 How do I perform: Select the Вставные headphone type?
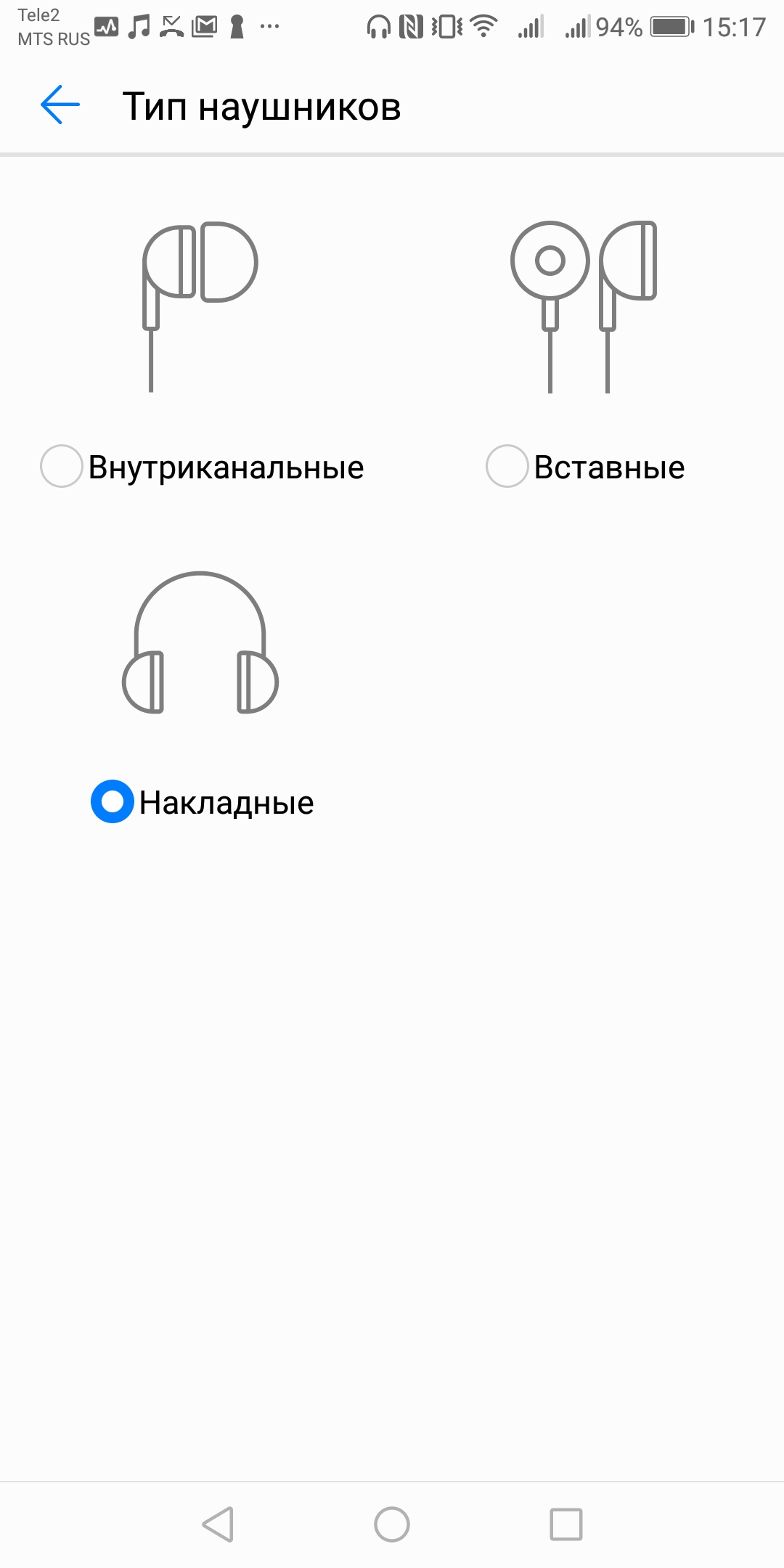point(507,466)
